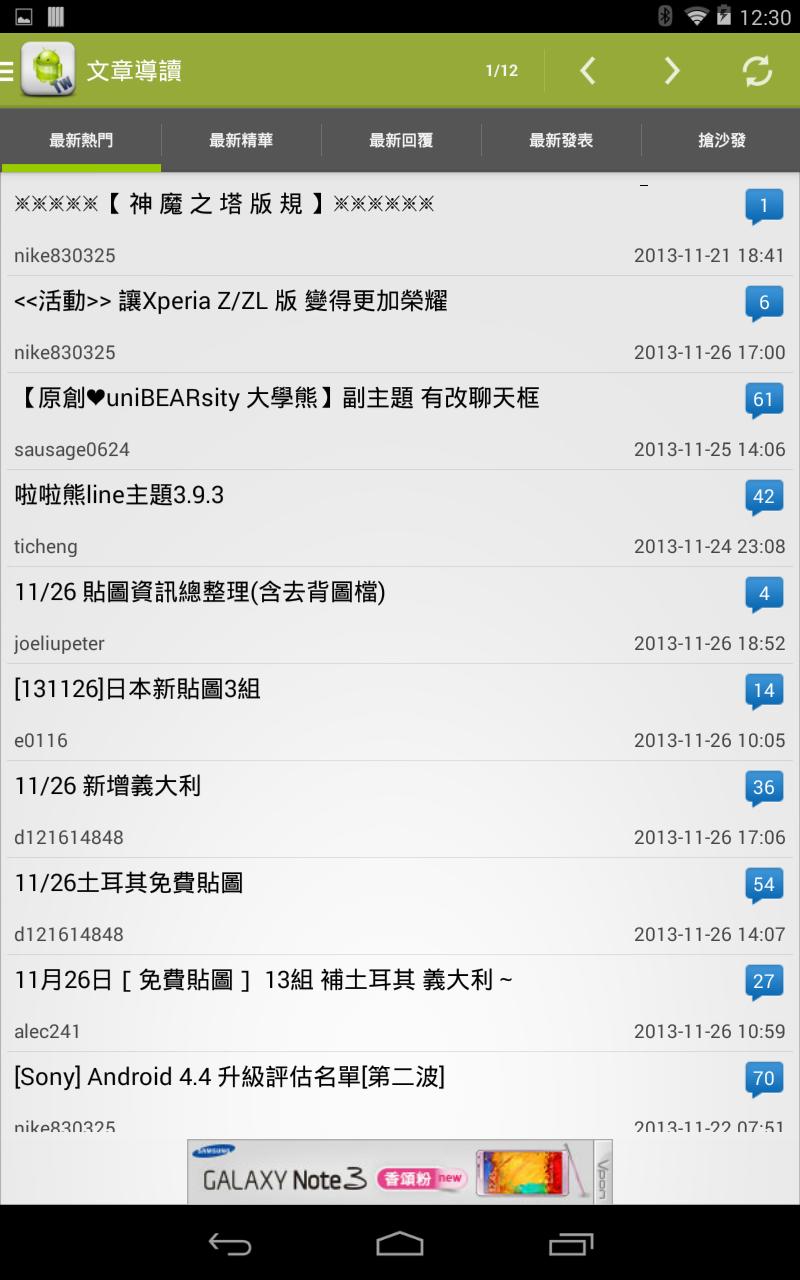The height and width of the screenshot is (1280, 800).
Task: Tap the system home button
Action: [400, 1243]
